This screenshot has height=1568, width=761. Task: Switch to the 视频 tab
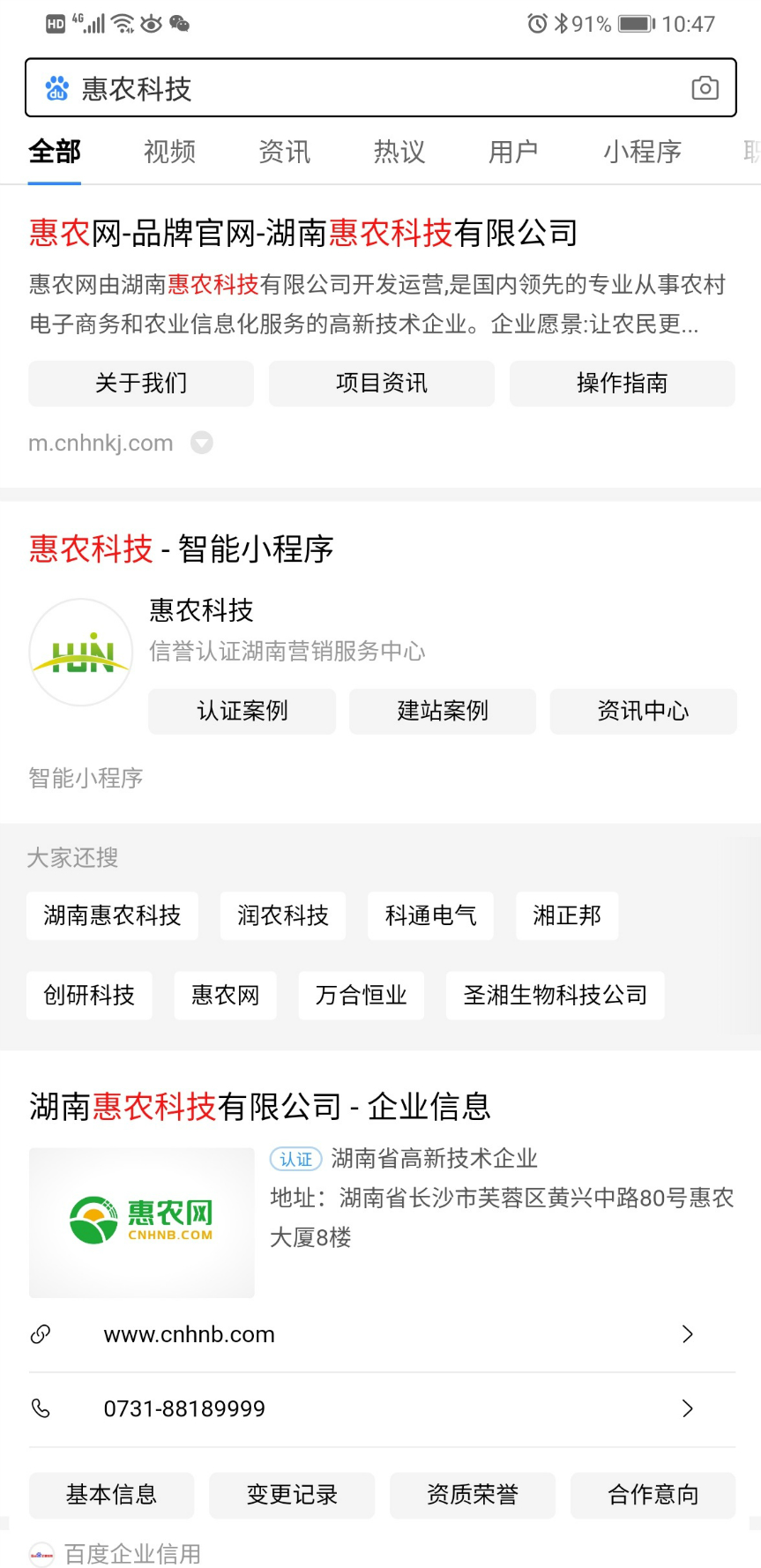click(168, 152)
